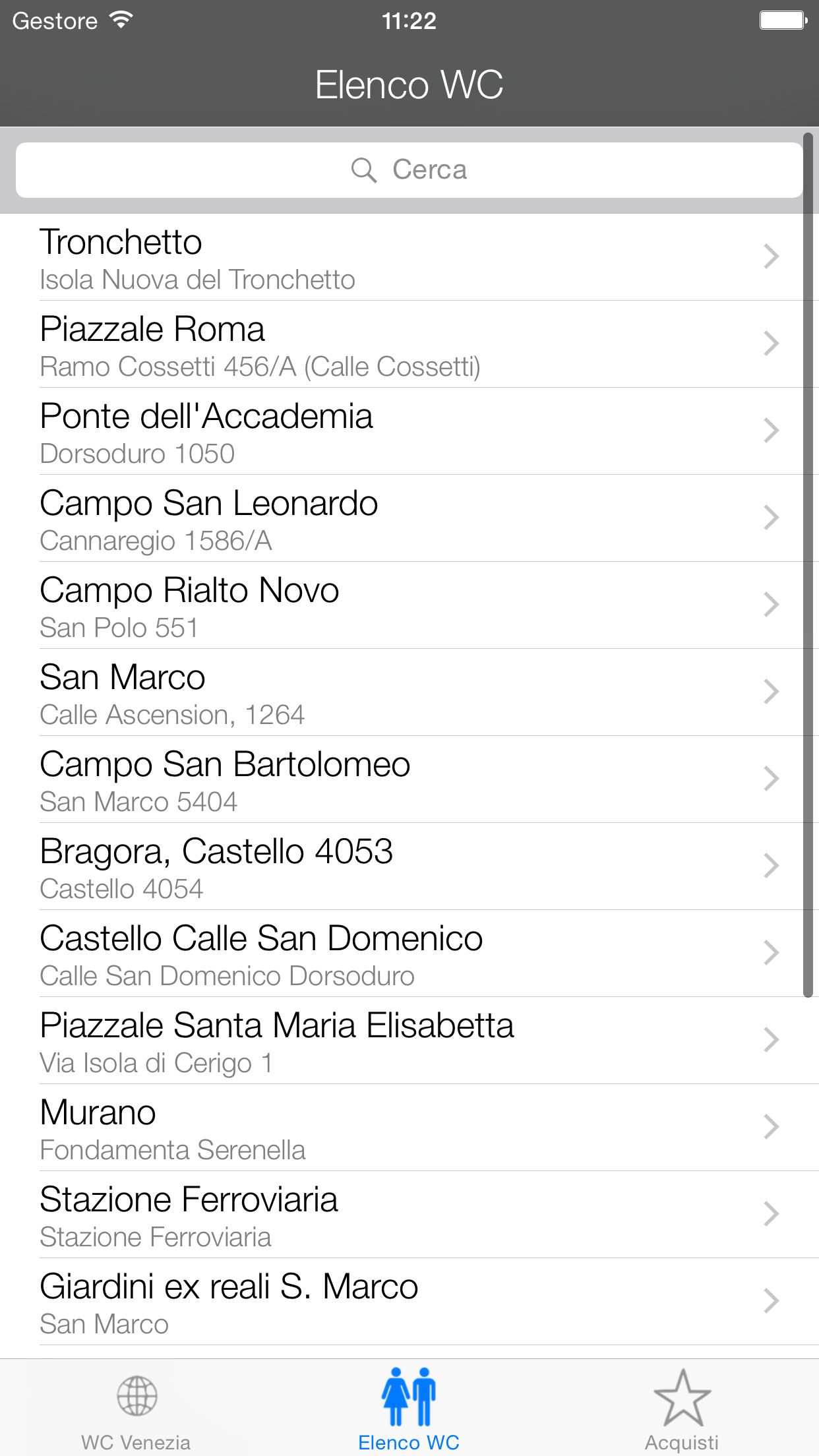Open Campo San Bartolomeo details
Screen dimensions: 819x1456
409,779
